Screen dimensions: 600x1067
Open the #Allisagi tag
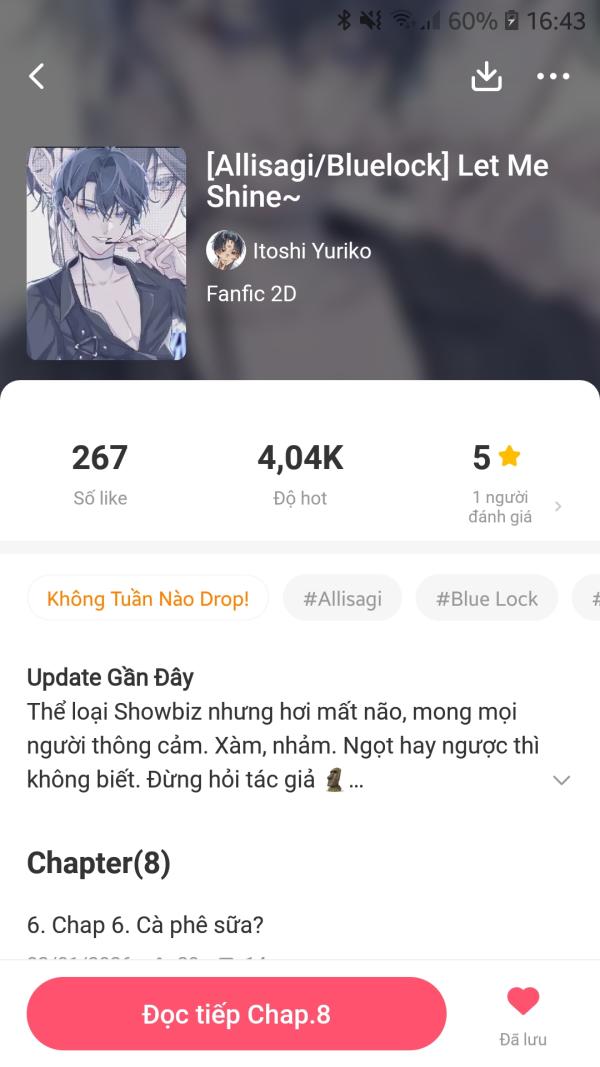click(342, 598)
